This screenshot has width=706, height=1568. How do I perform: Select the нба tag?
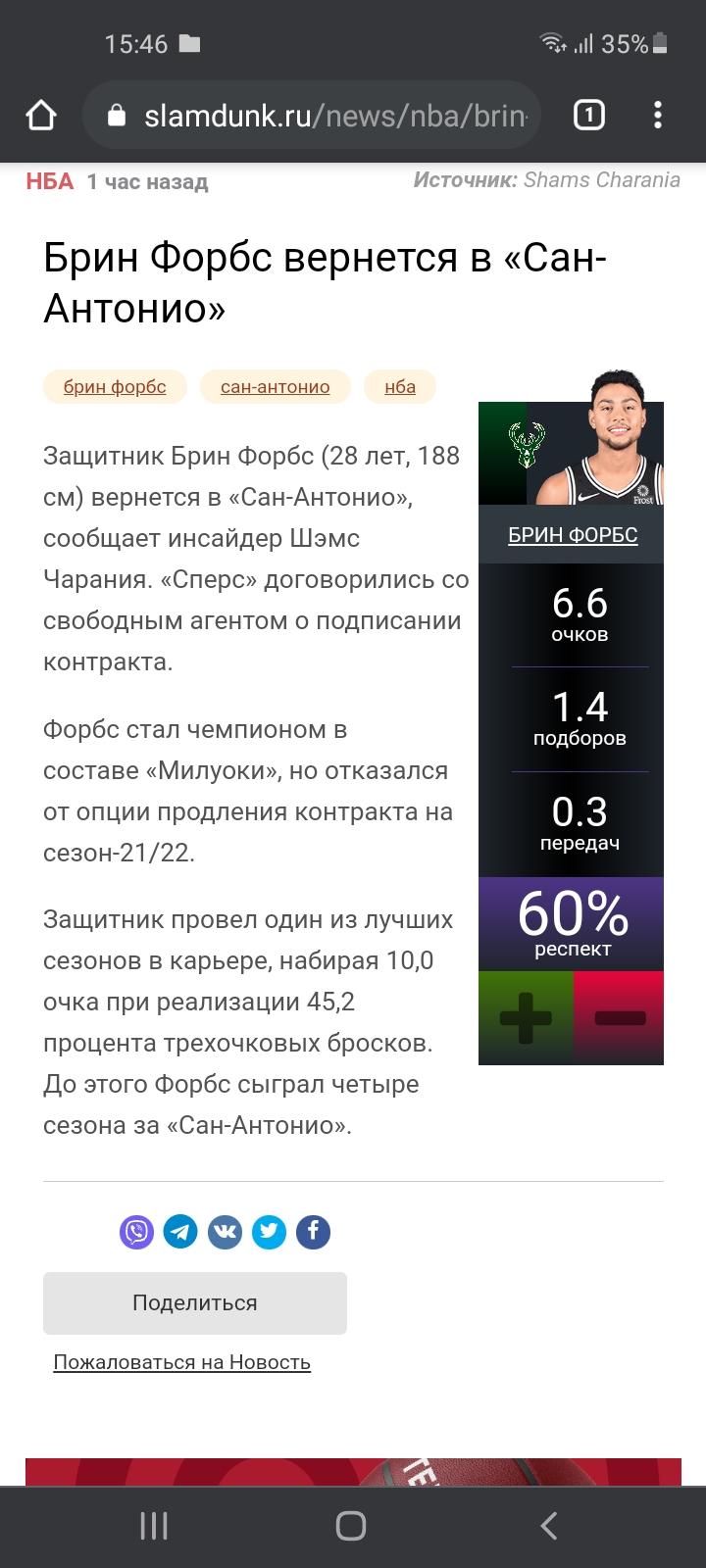[400, 387]
